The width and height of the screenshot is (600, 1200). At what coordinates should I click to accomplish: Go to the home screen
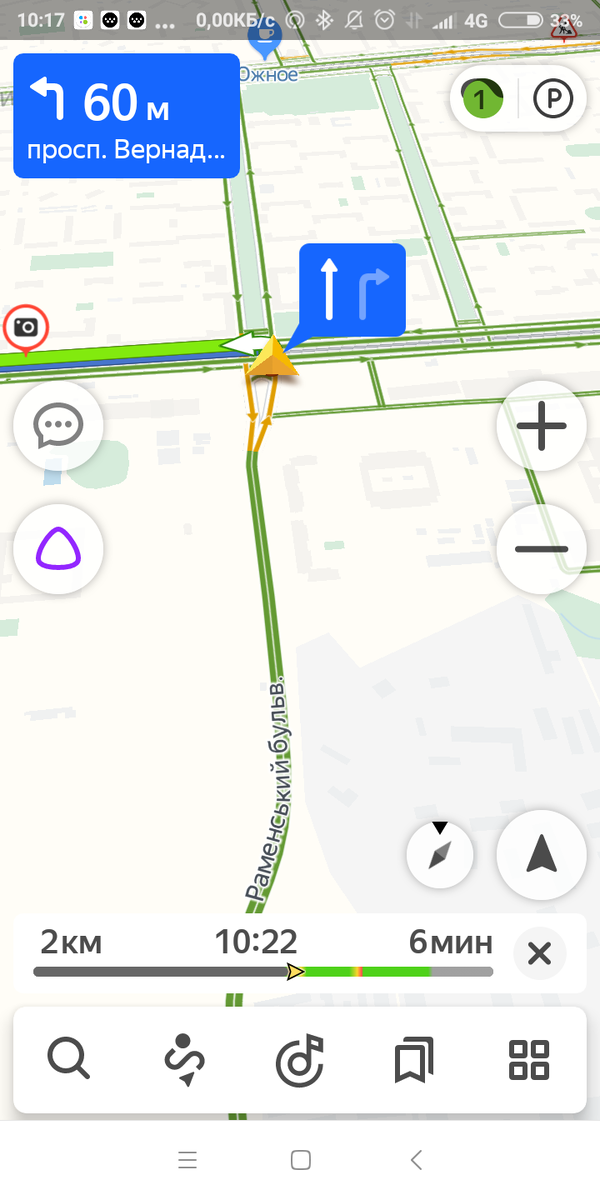[x=300, y=1160]
